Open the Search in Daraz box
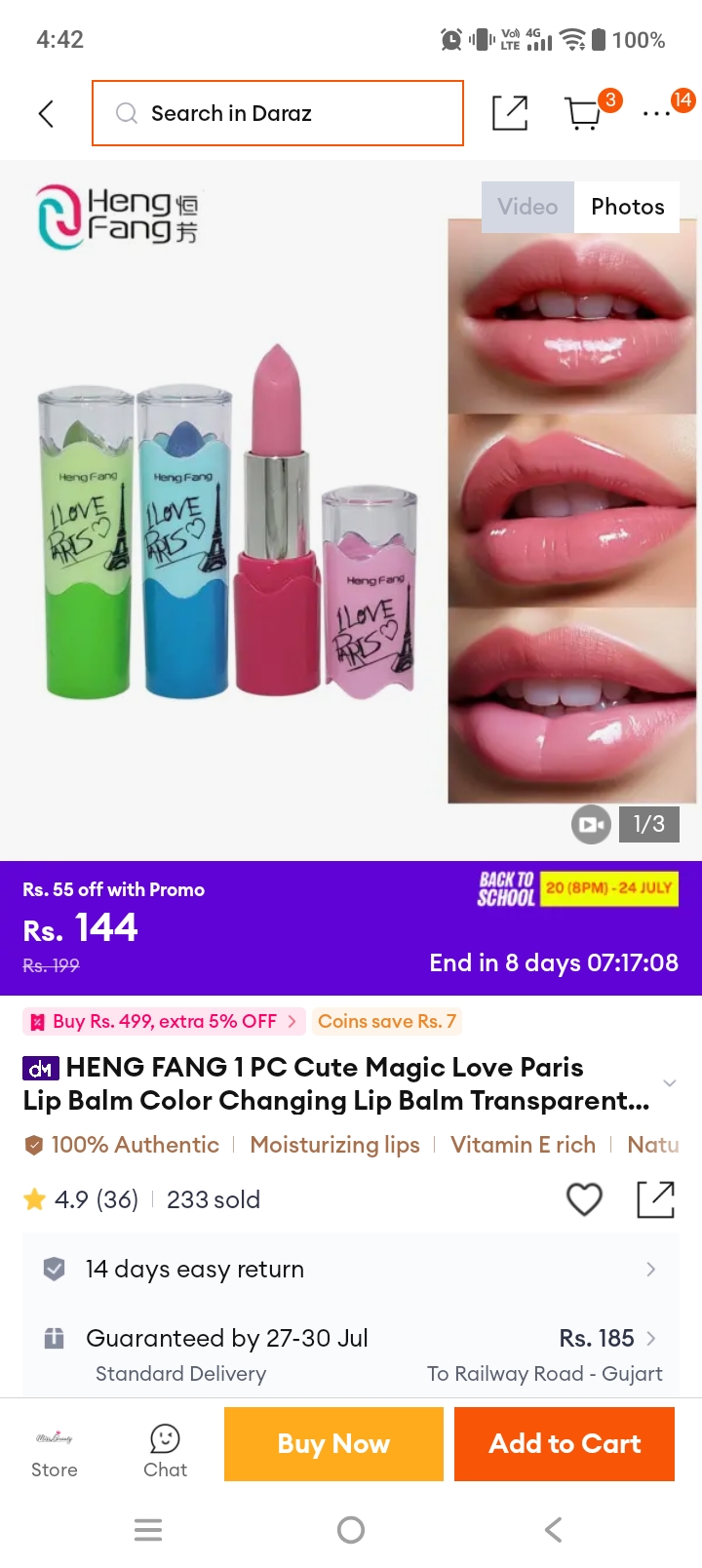Image resolution: width=702 pixels, height=1568 pixels. point(278,113)
